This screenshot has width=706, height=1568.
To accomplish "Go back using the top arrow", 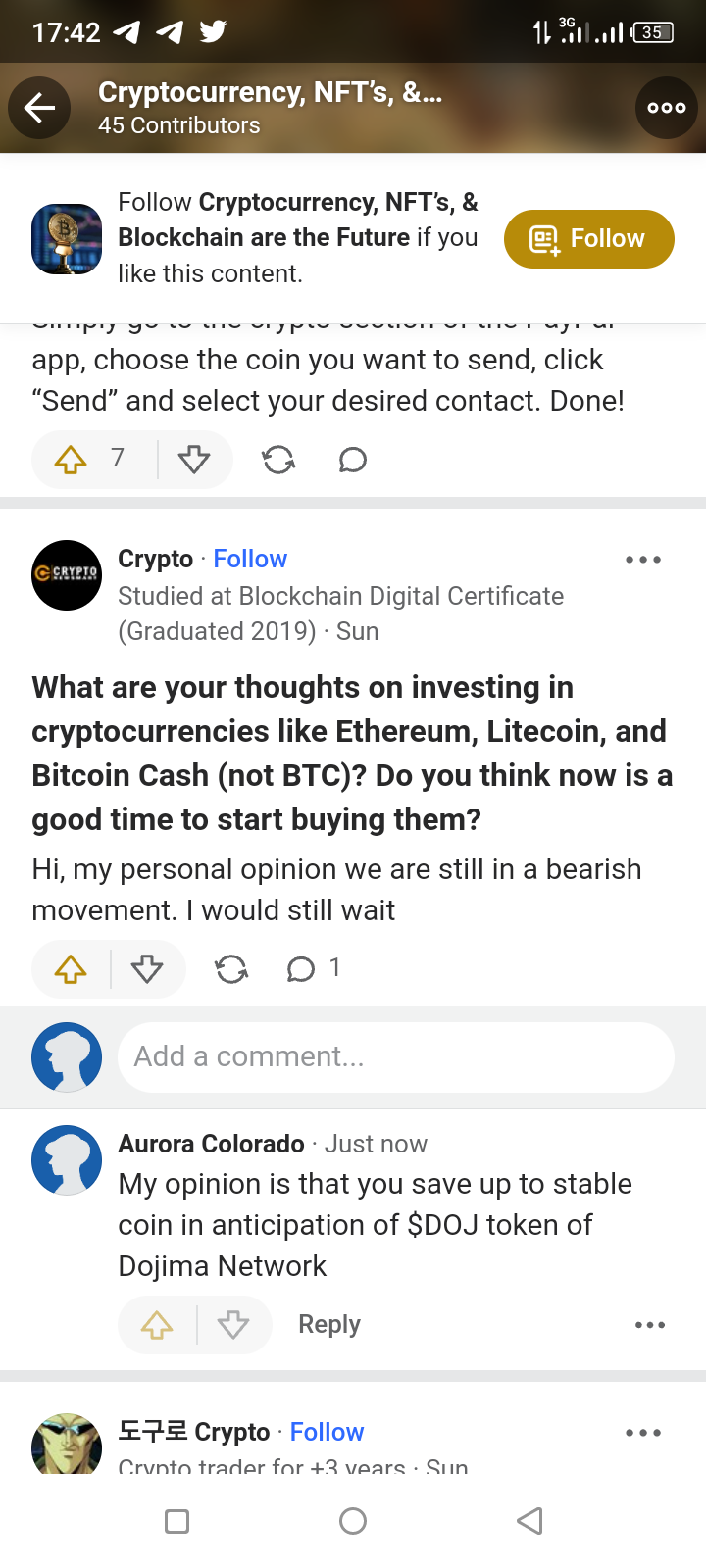I will pyautogui.click(x=39, y=108).
